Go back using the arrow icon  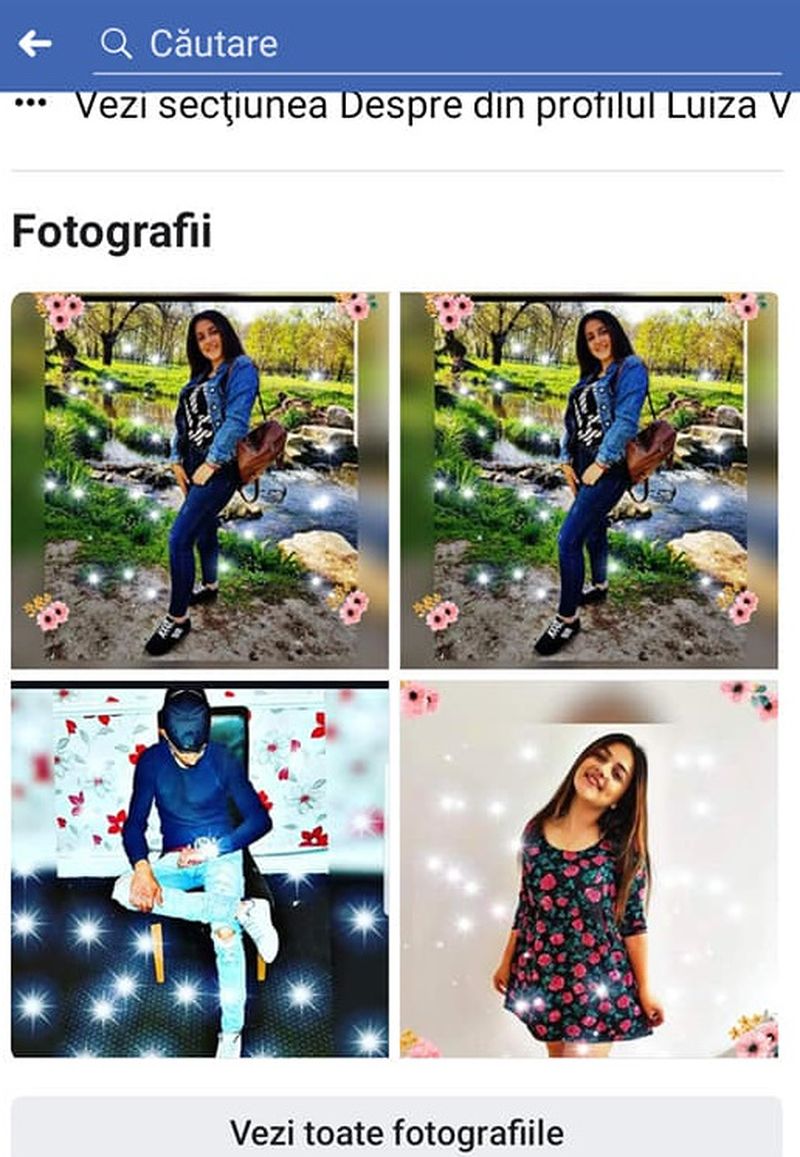tap(35, 43)
